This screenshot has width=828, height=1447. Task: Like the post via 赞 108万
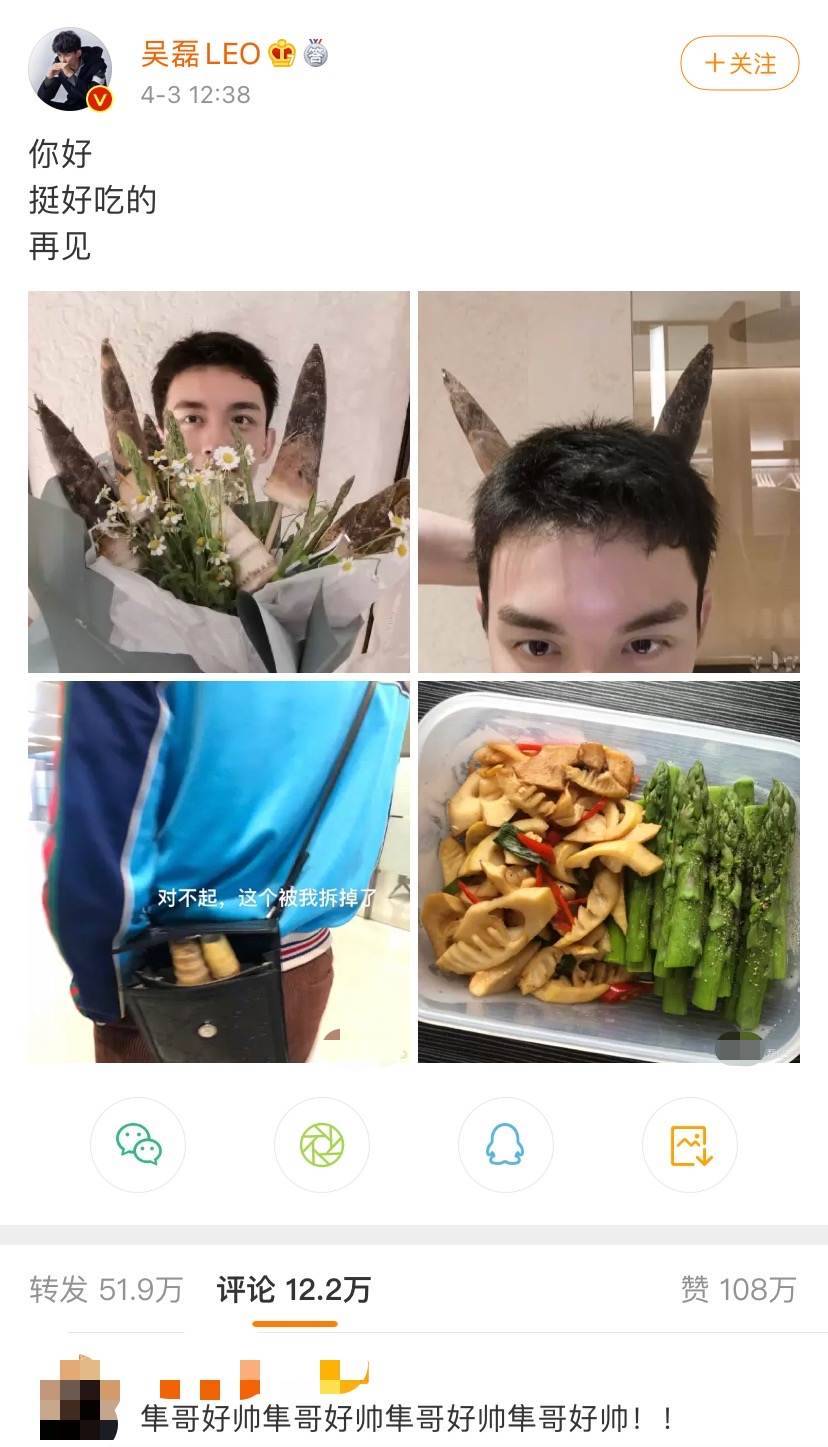click(739, 1290)
